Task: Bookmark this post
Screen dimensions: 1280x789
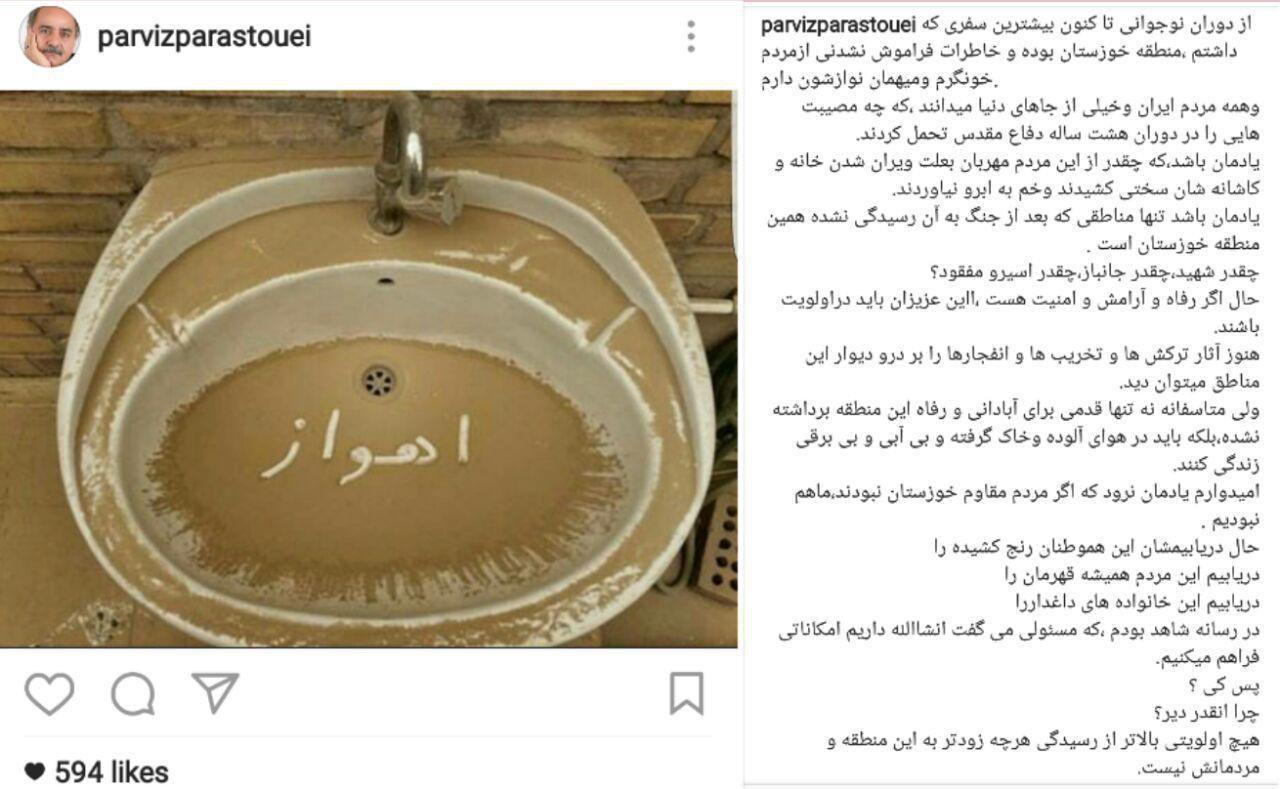Action: click(686, 693)
